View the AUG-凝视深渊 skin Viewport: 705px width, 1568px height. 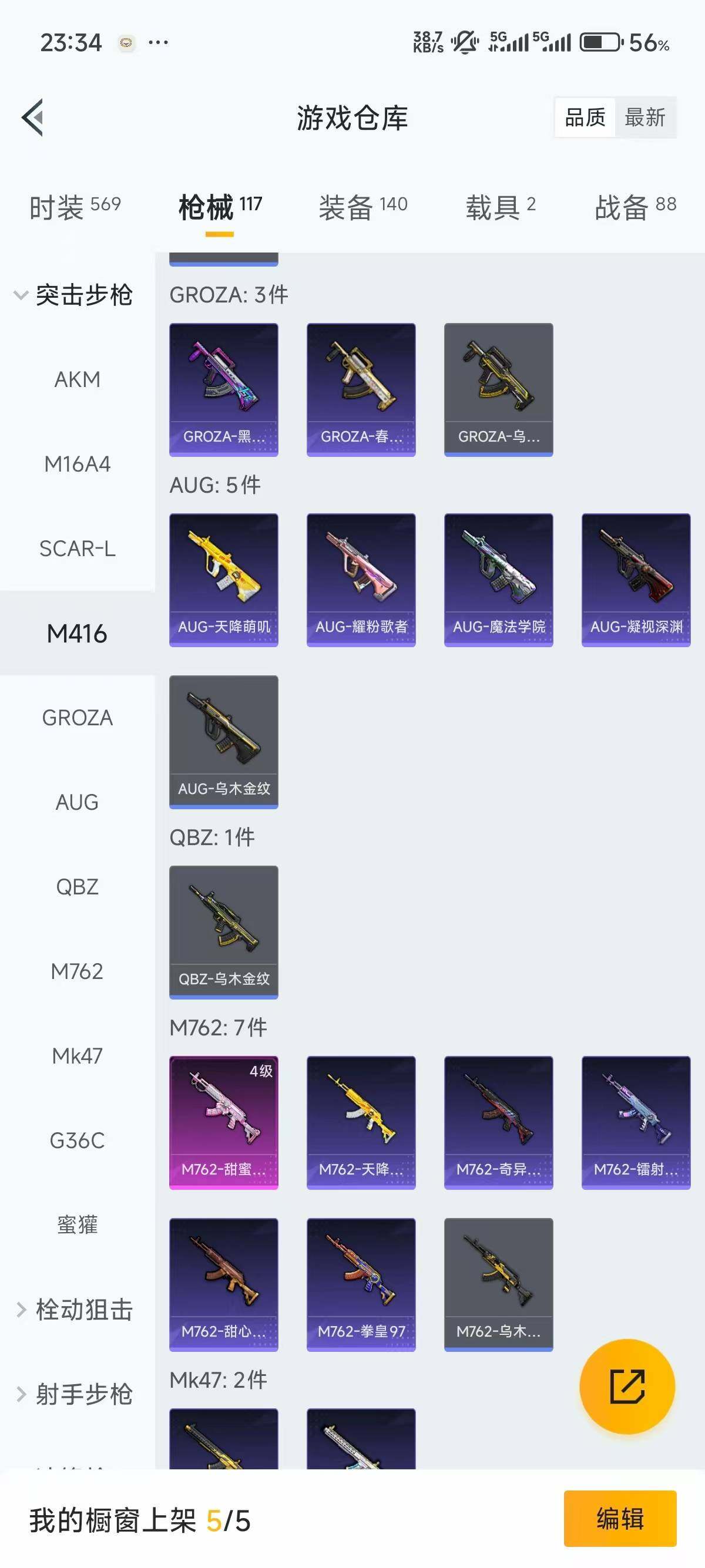[636, 580]
